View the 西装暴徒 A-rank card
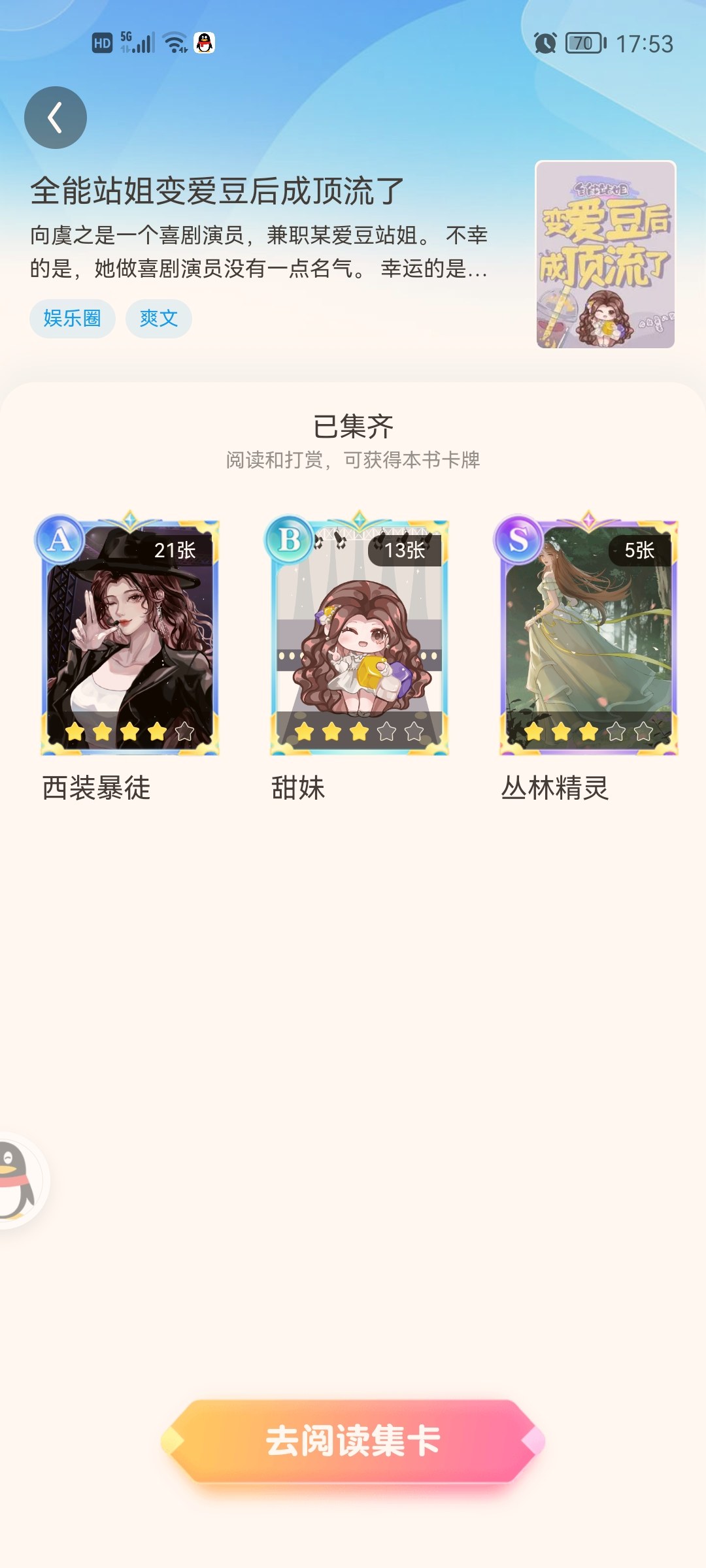Image resolution: width=706 pixels, height=1568 pixels. coord(129,633)
